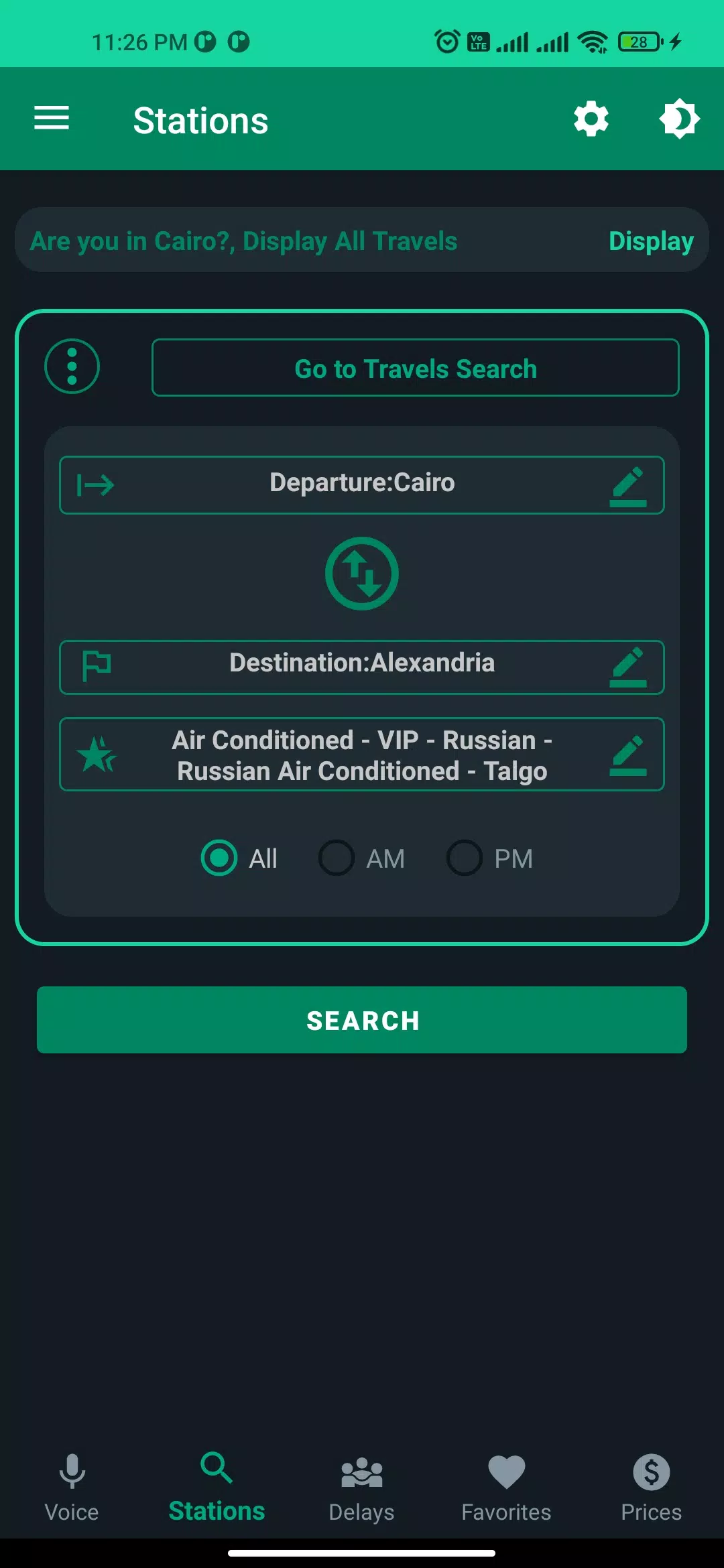
Task: Edit the Destination:Alexandria field
Action: [x=628, y=667]
